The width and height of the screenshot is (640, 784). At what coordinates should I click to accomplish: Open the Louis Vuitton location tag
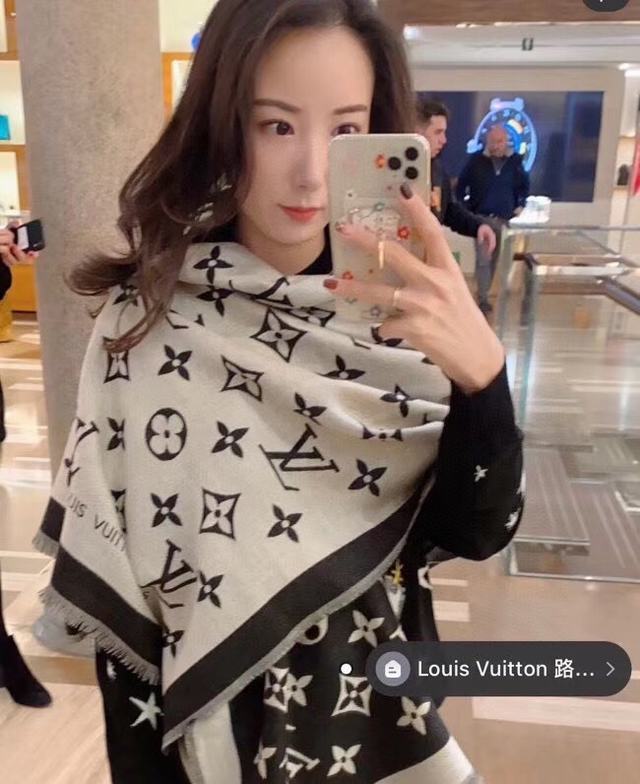tap(498, 669)
